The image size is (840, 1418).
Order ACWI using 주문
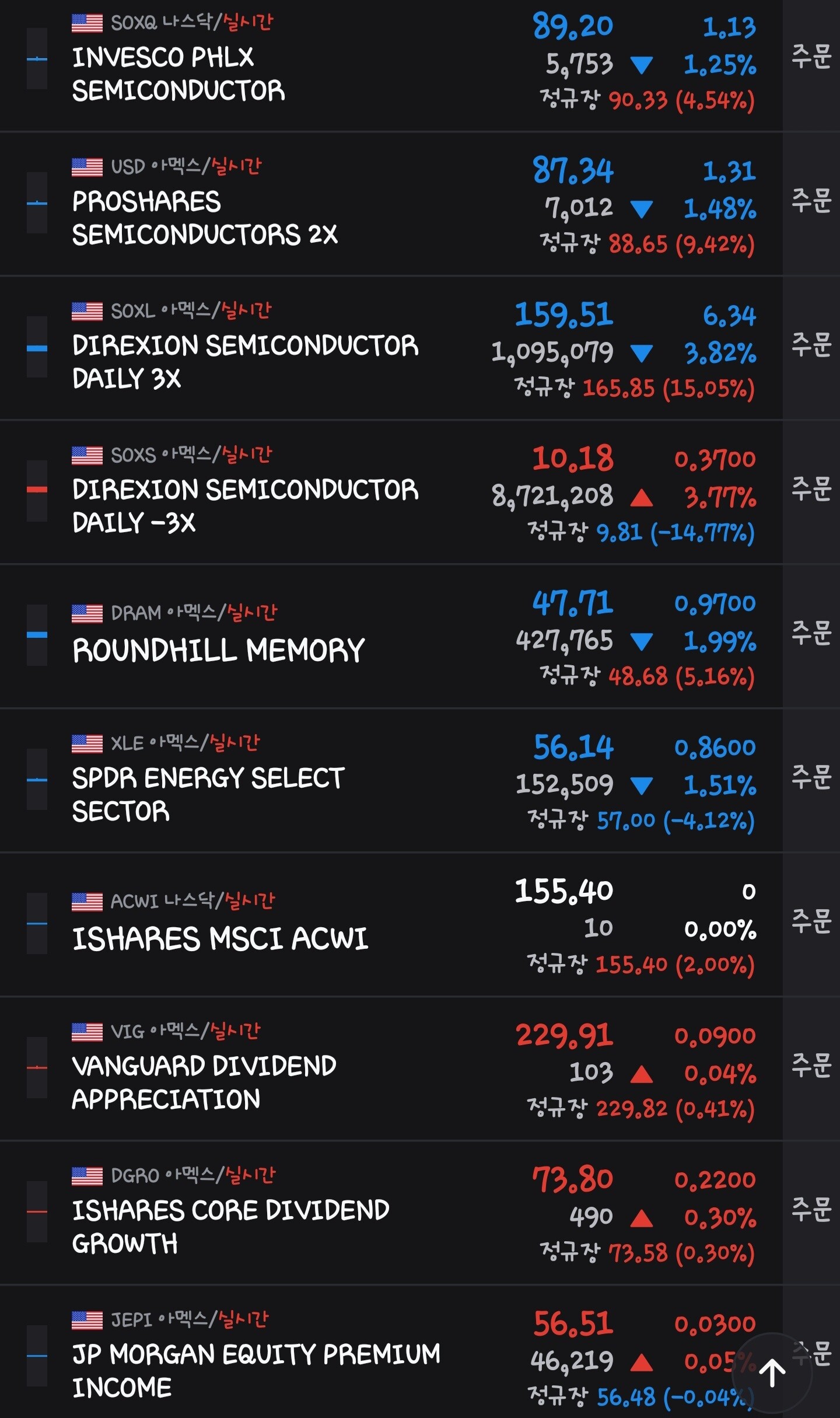click(811, 921)
